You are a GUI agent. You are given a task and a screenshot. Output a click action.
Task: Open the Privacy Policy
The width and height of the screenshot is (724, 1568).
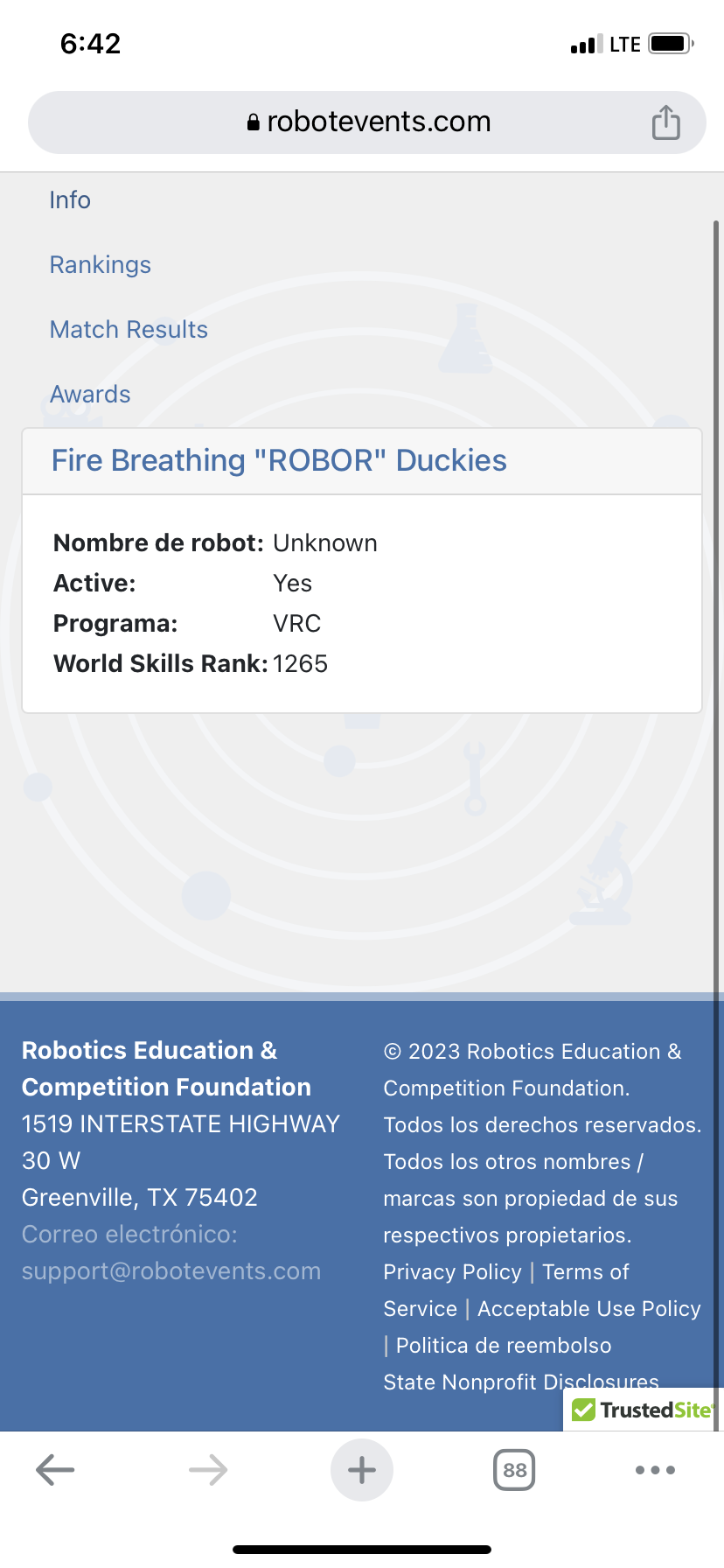coord(452,1272)
